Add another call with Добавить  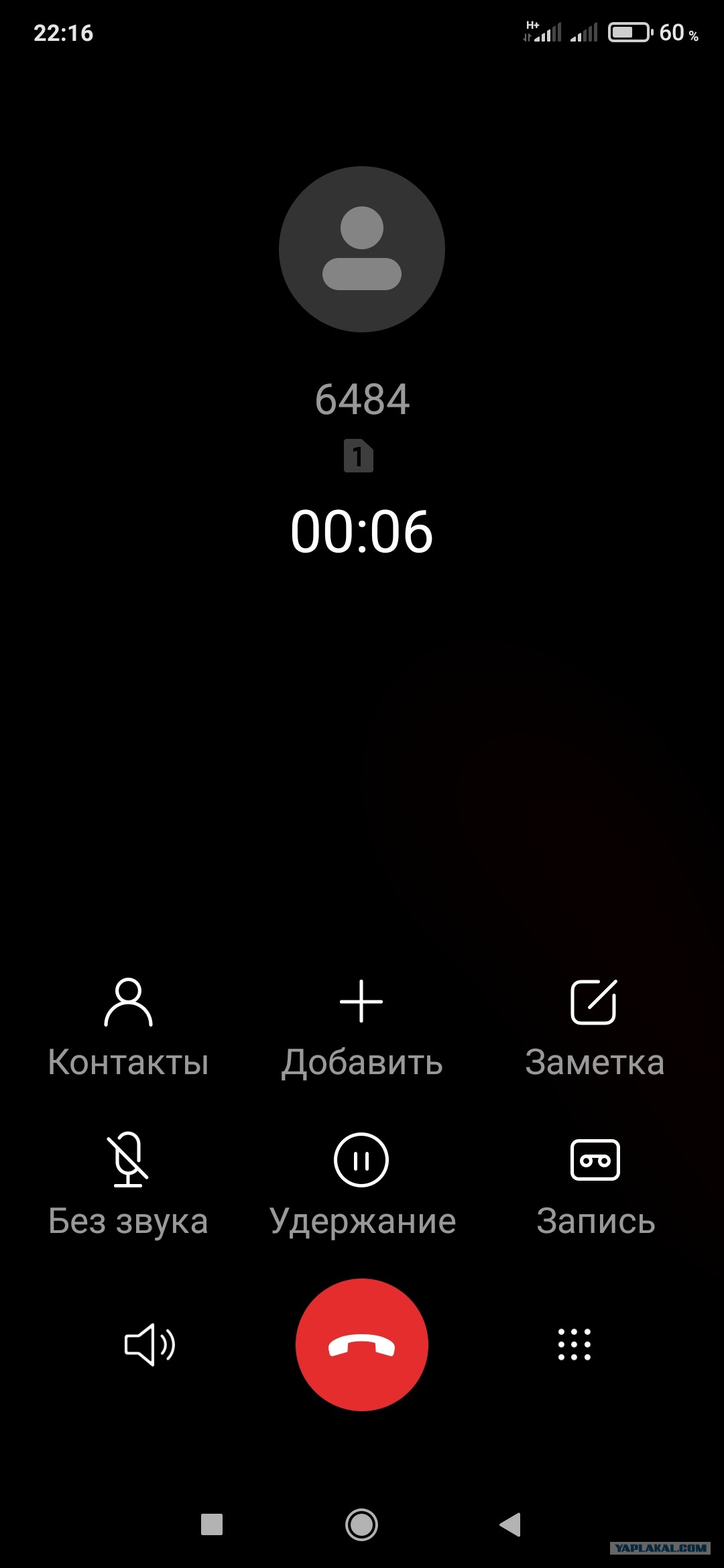coord(361,1028)
